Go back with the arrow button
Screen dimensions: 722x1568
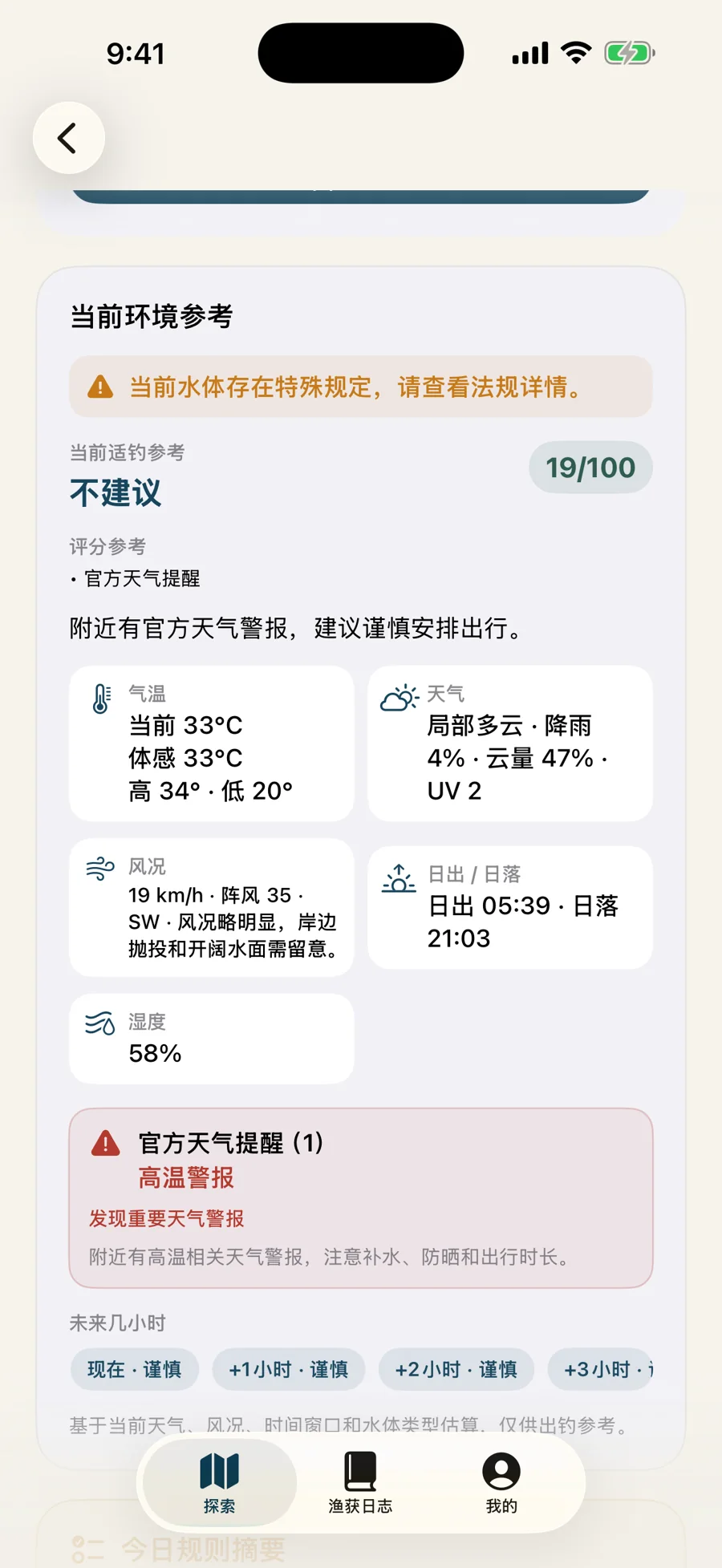69,138
